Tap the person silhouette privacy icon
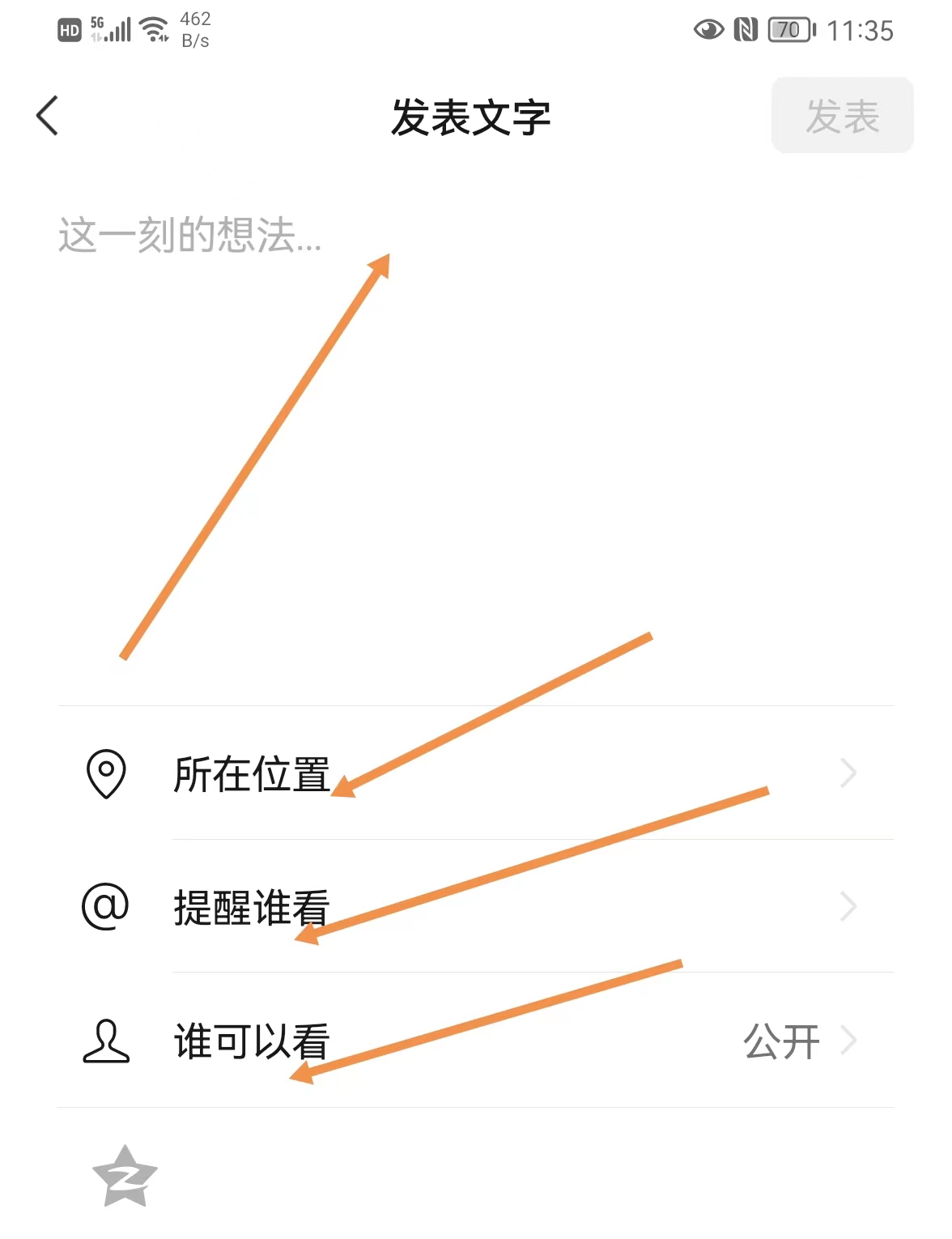 coord(106,1041)
